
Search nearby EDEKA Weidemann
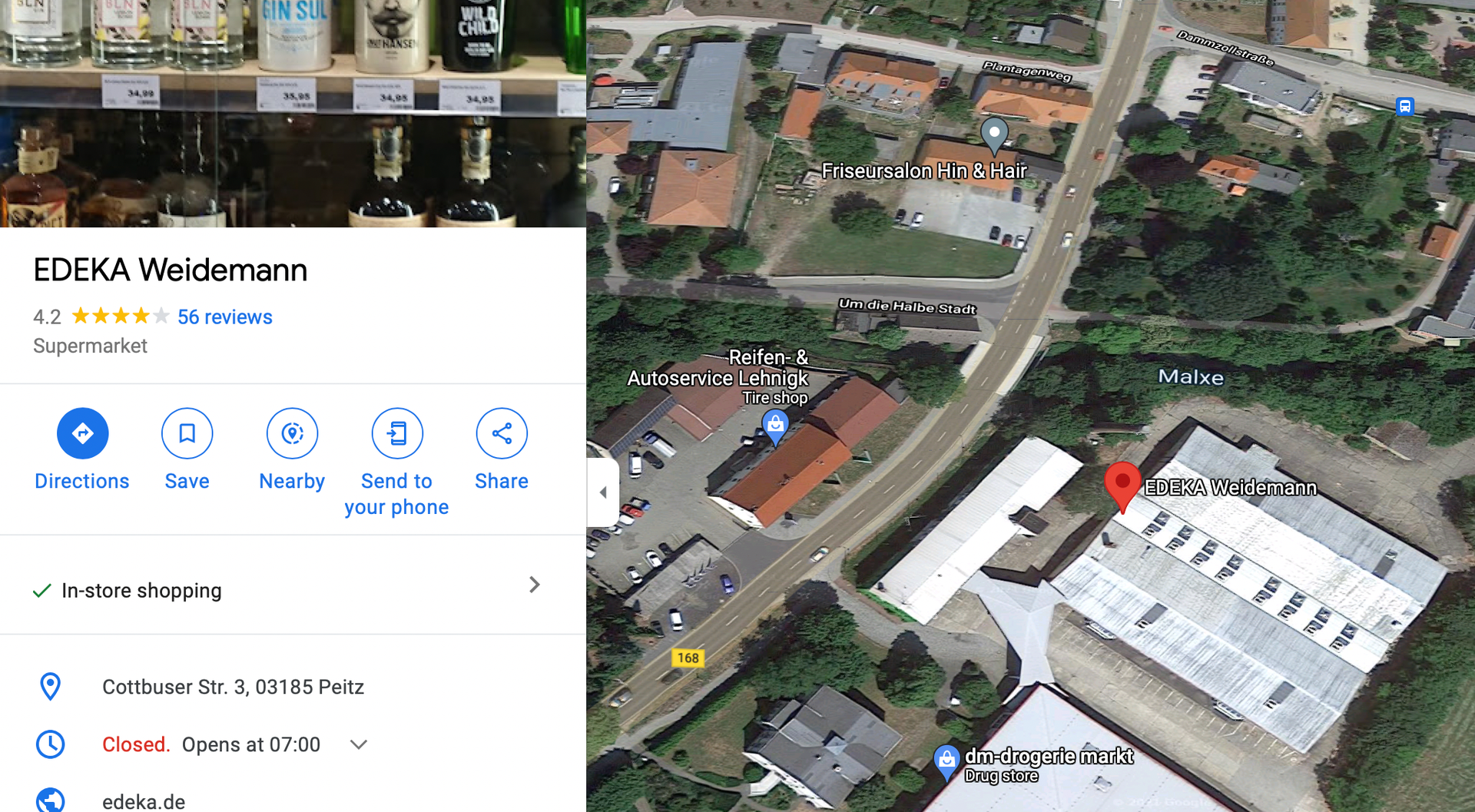pos(292,434)
